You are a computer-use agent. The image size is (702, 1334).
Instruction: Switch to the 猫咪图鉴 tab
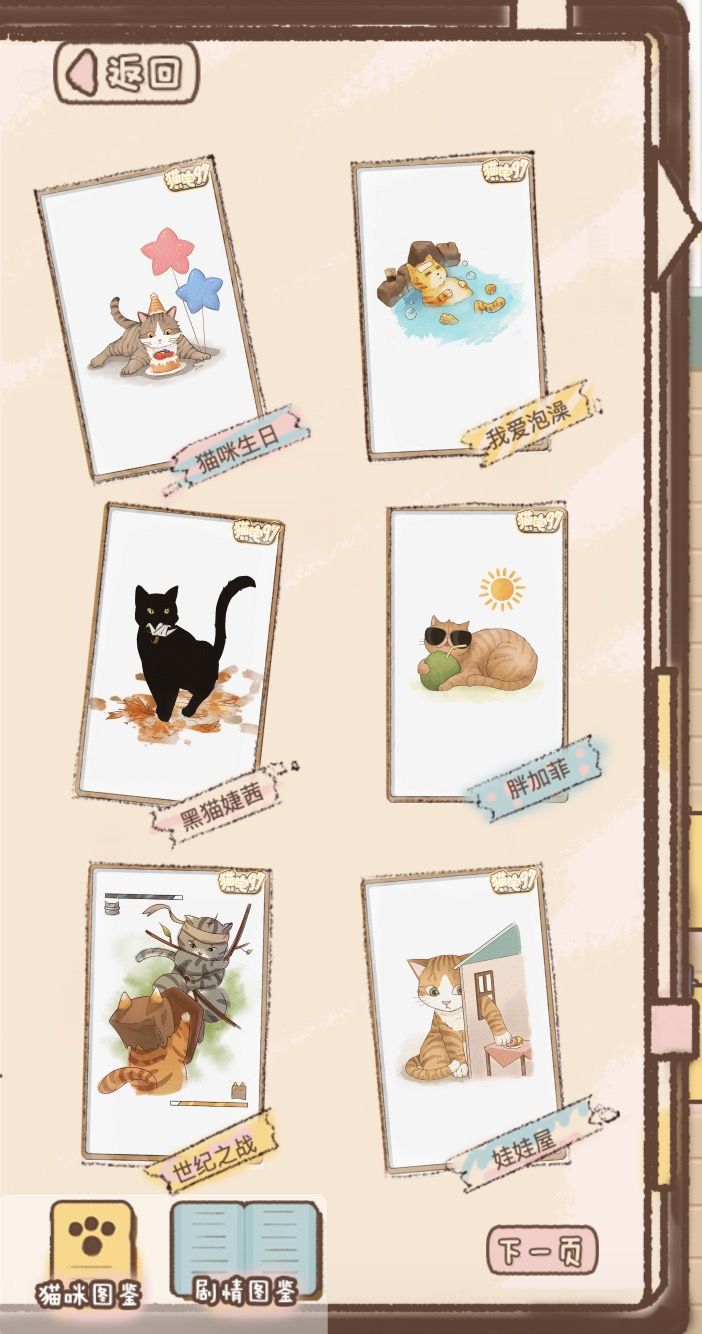pos(91,1252)
